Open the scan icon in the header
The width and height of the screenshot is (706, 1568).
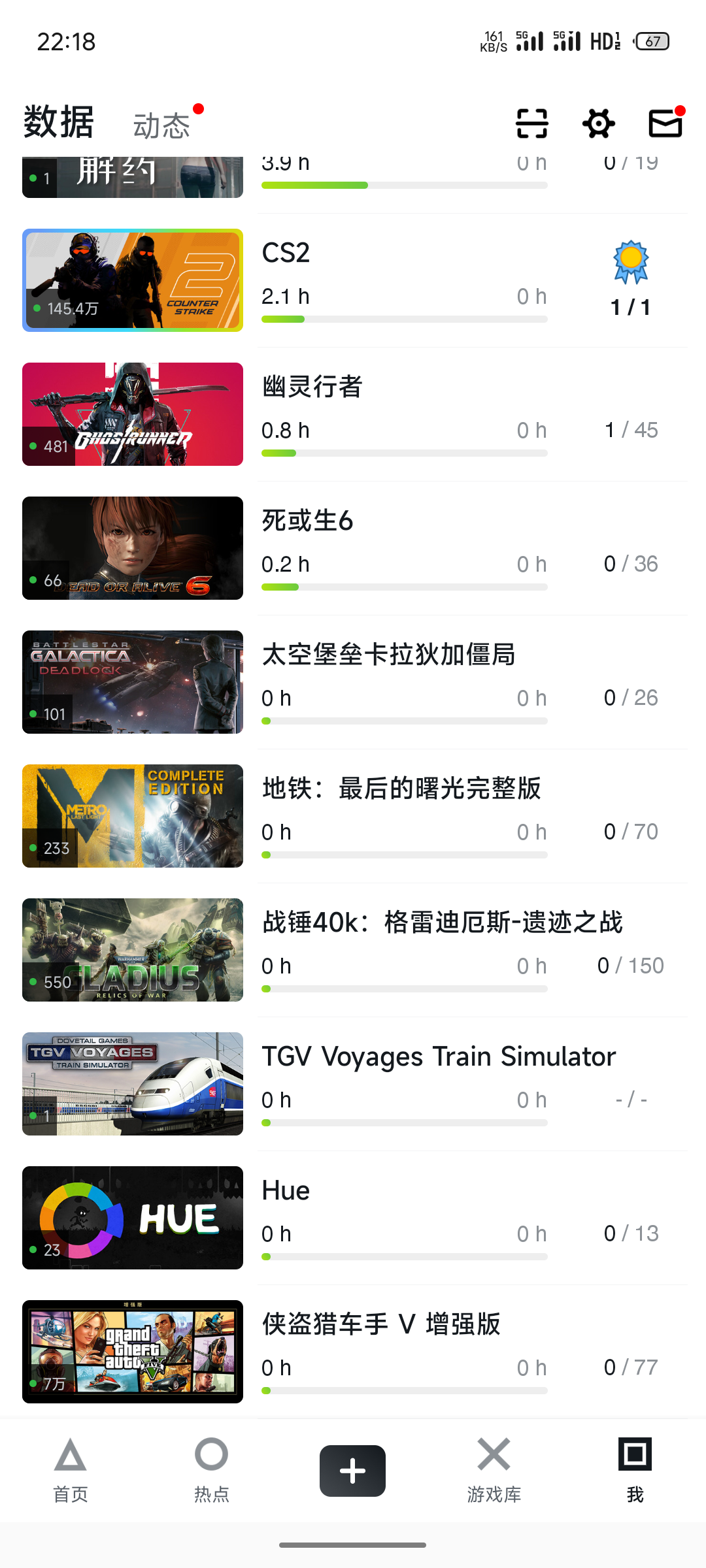pyautogui.click(x=531, y=123)
